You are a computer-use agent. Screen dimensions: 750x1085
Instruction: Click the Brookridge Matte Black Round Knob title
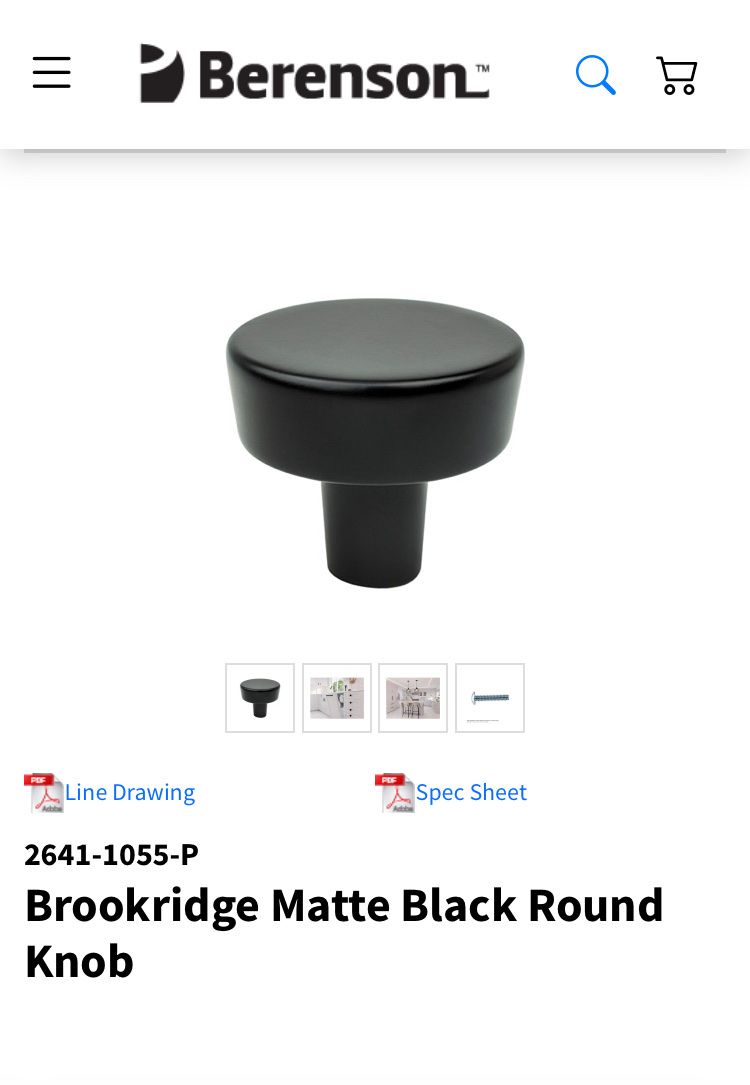(x=344, y=932)
